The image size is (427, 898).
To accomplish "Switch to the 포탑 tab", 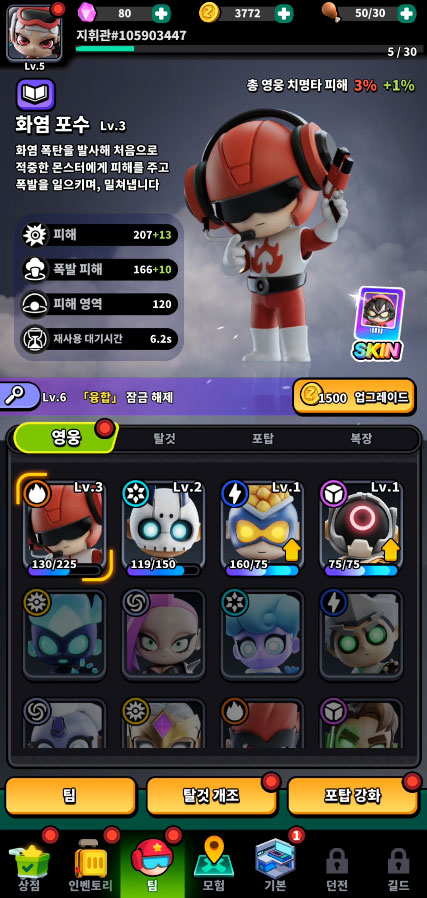I will [263, 439].
